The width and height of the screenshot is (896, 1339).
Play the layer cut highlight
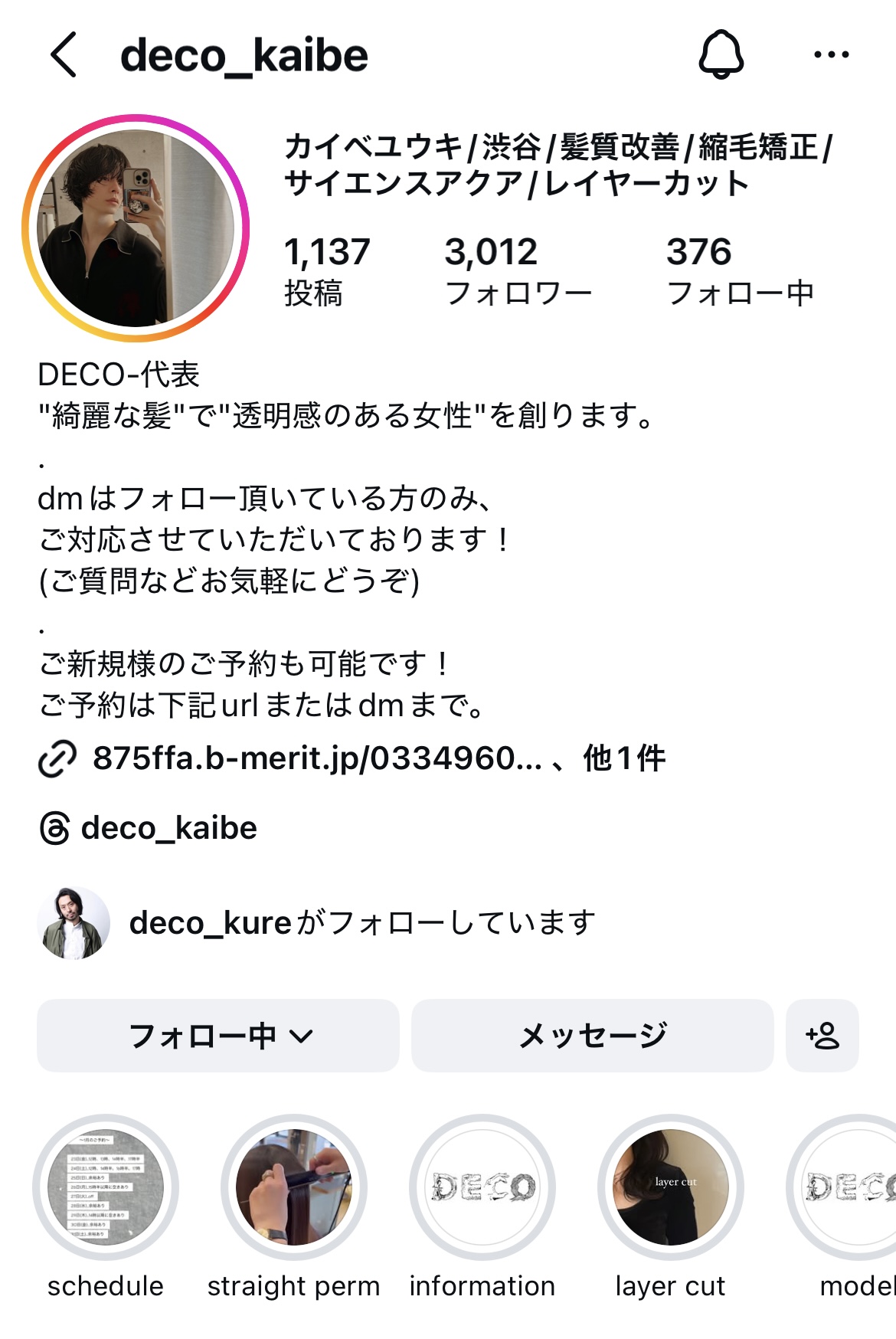(x=670, y=1187)
